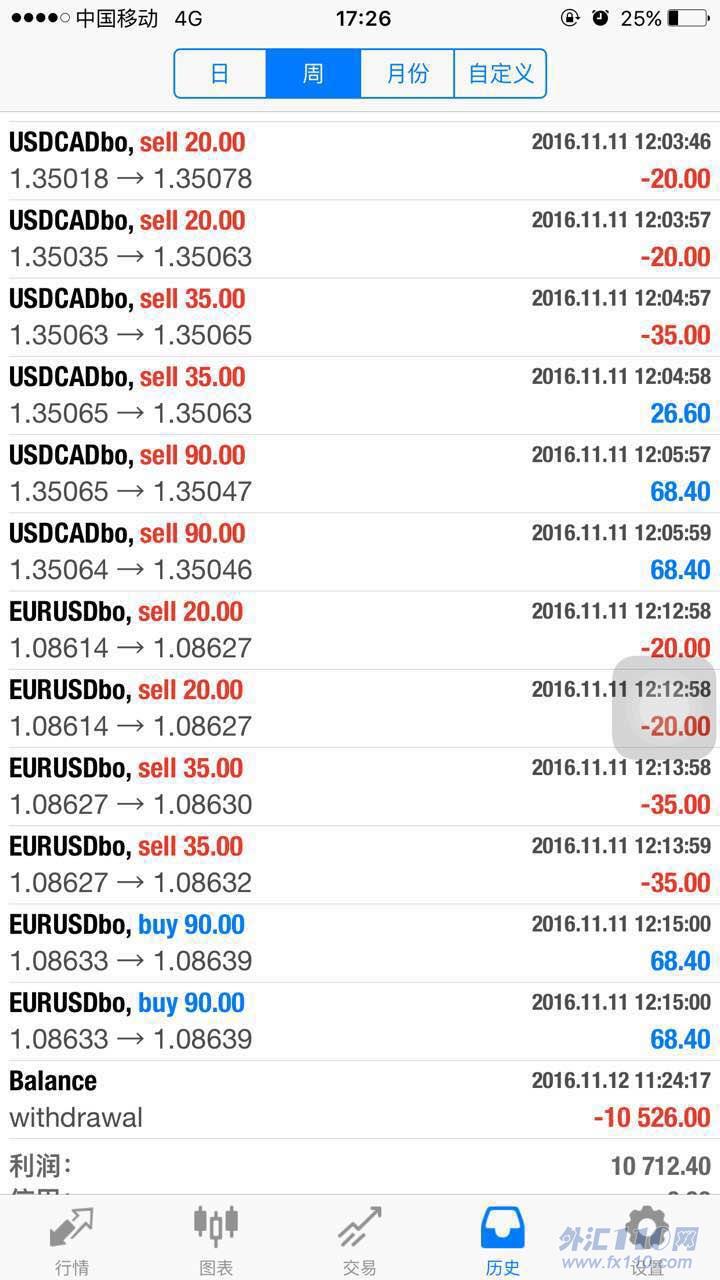Expand USDCADbo sell 90.00 trade at 12:05:57
The width and height of the screenshot is (720, 1280).
(x=360, y=473)
